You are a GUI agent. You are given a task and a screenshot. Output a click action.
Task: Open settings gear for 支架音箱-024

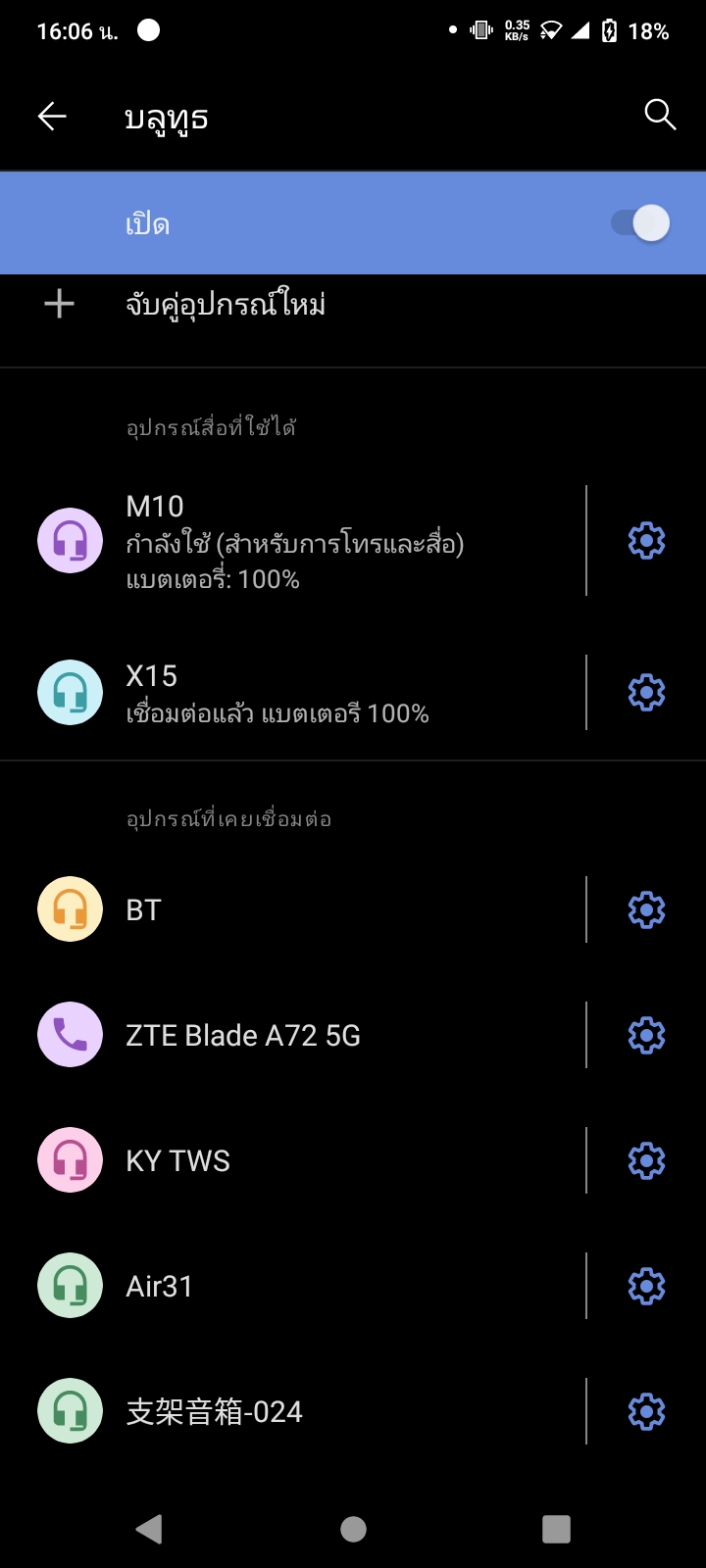pyautogui.click(x=646, y=1411)
